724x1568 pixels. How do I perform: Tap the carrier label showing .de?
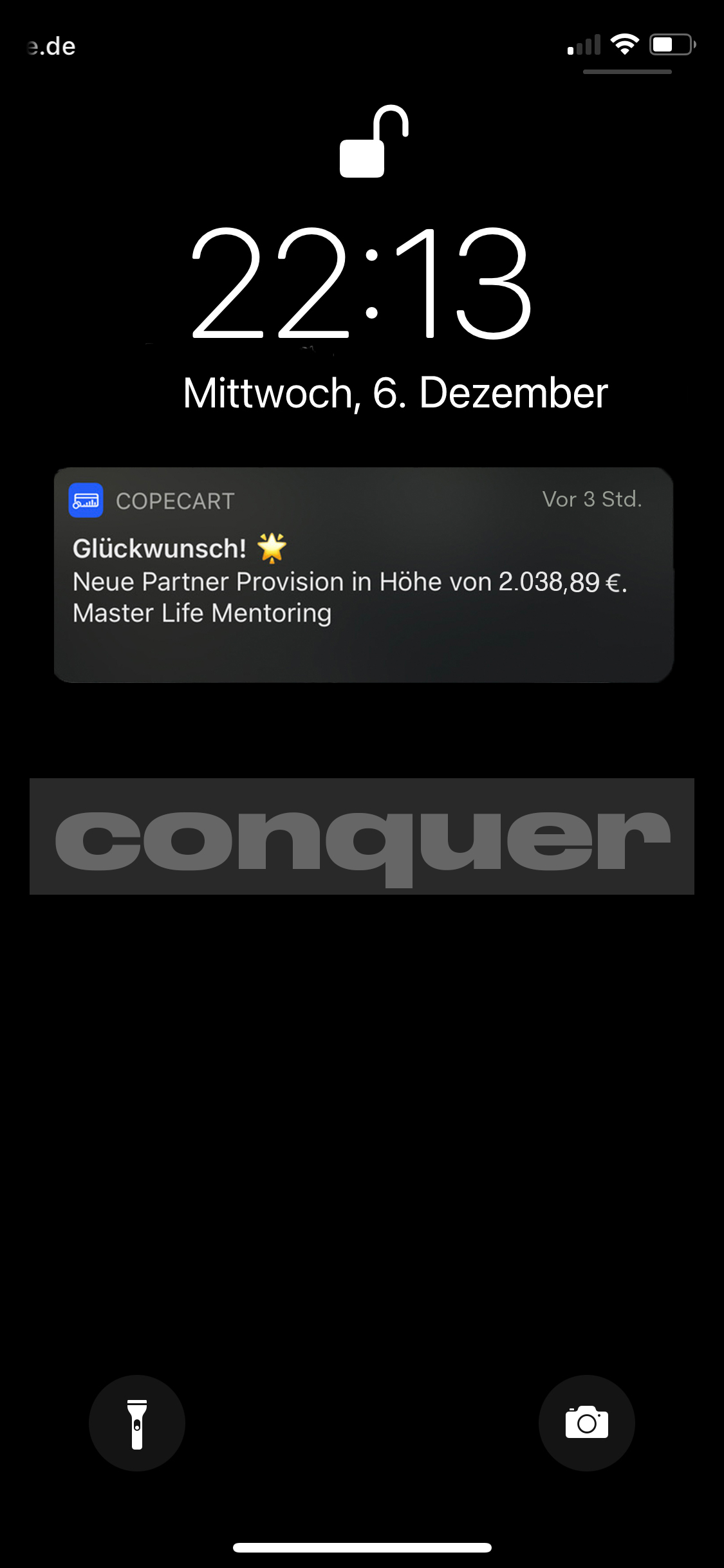click(51, 46)
